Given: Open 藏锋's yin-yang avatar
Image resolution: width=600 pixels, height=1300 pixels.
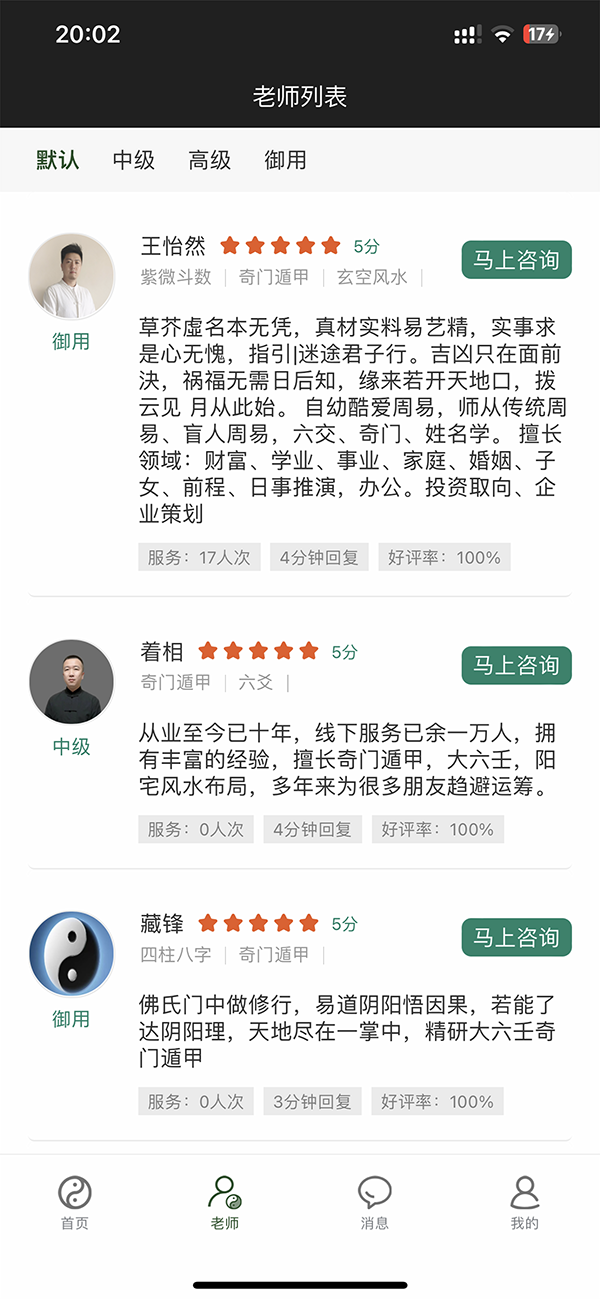Looking at the screenshot, I should coord(72,954).
